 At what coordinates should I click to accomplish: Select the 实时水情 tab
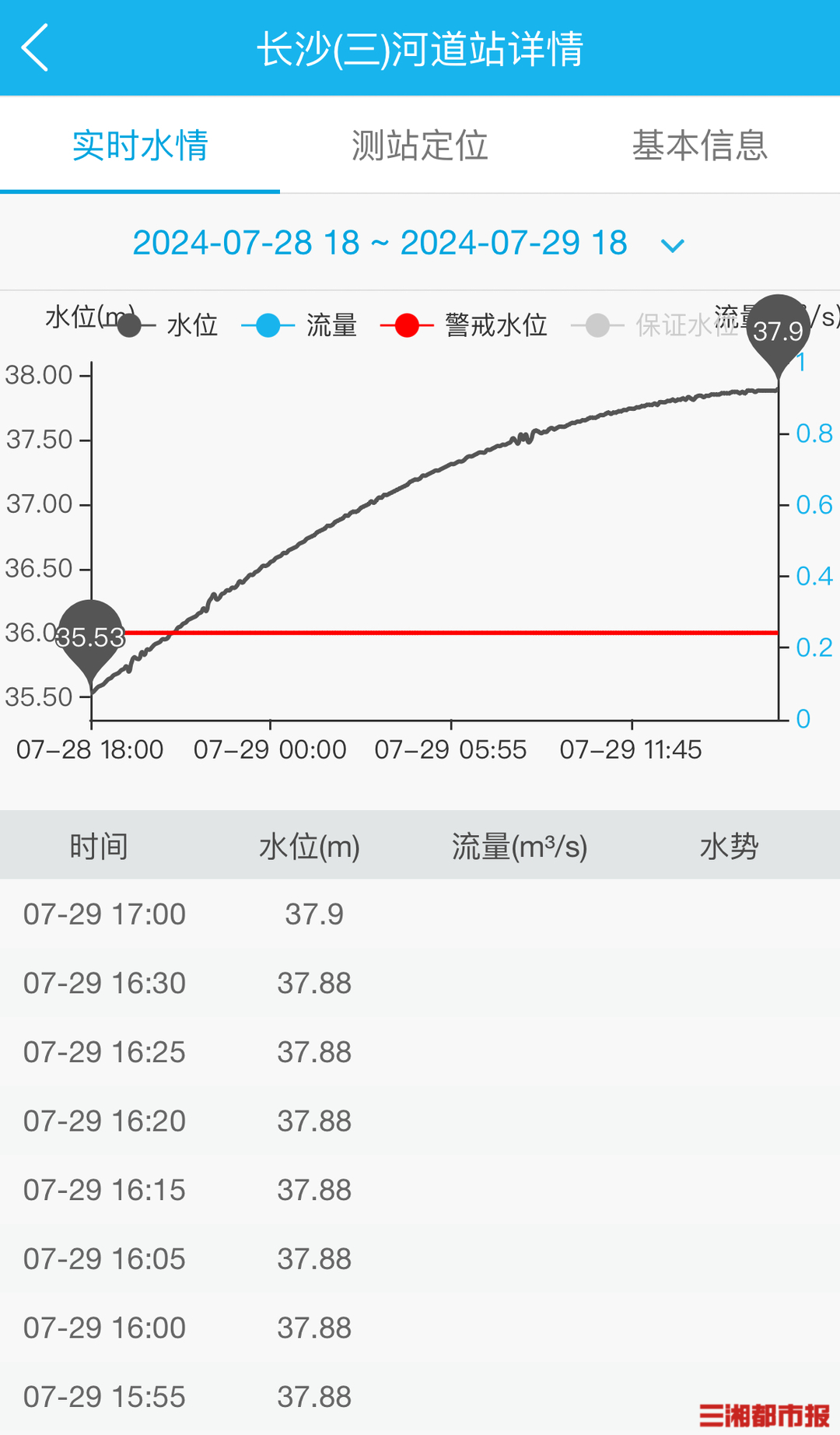(x=140, y=146)
